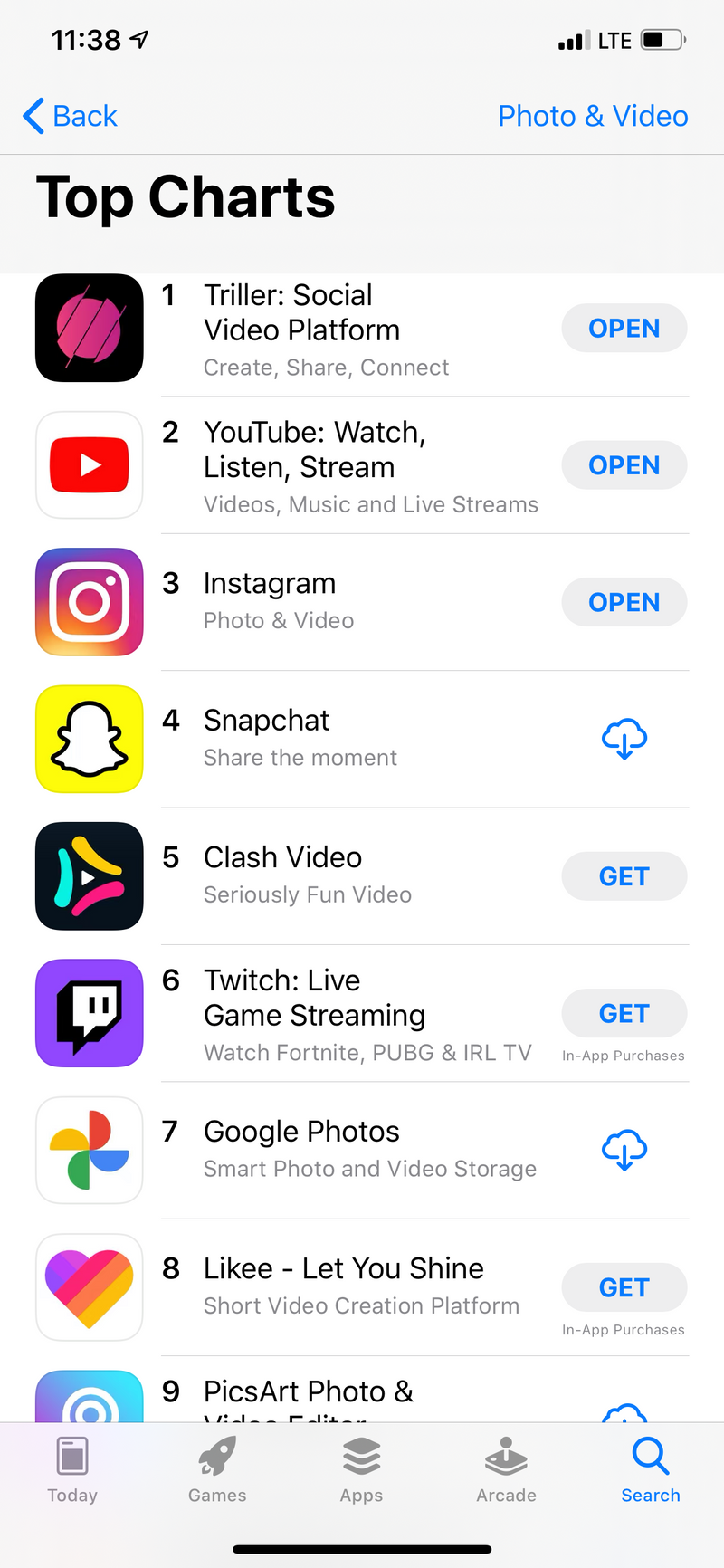Switch to the Games tab
The image size is (724, 1568).
pyautogui.click(x=217, y=1468)
